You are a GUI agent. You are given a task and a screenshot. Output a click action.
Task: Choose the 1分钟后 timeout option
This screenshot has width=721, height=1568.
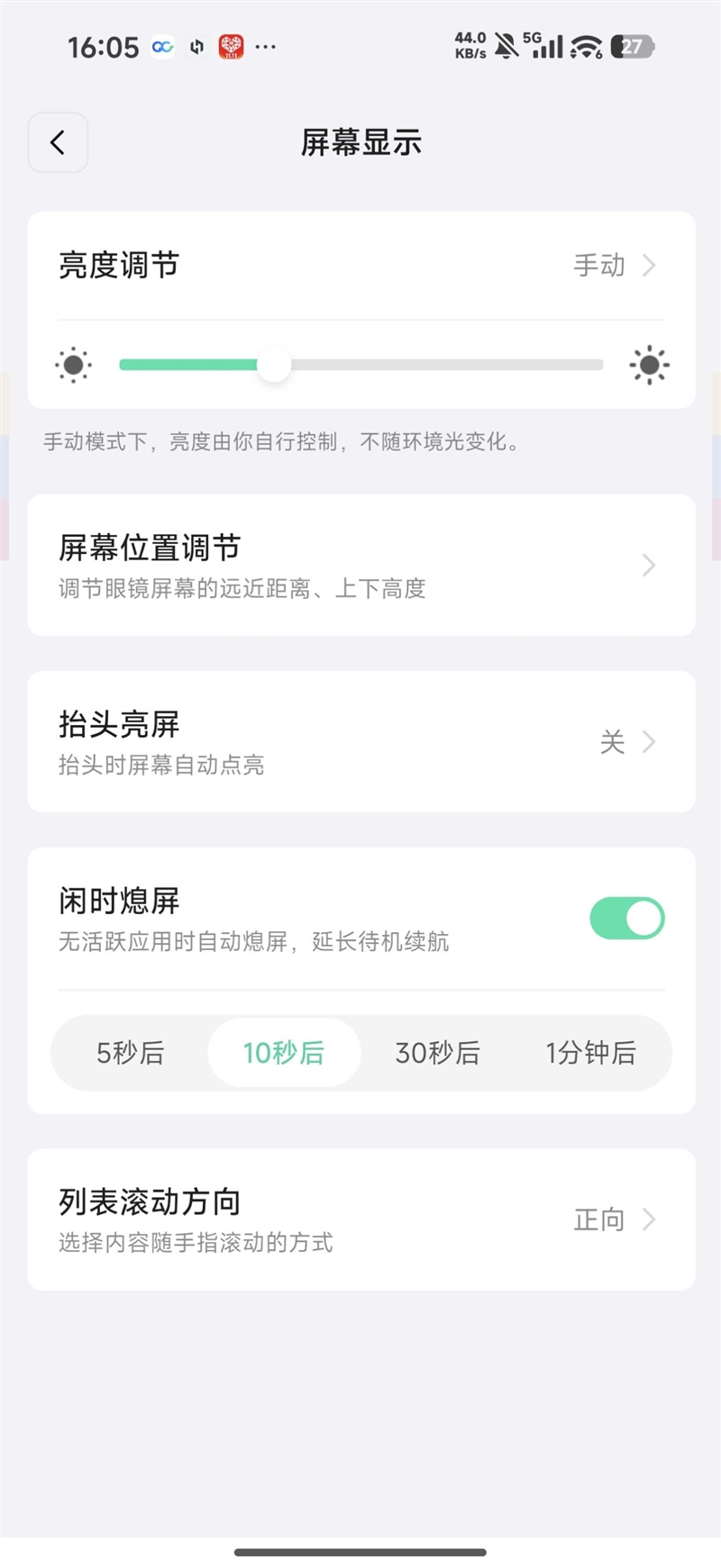coord(592,1052)
